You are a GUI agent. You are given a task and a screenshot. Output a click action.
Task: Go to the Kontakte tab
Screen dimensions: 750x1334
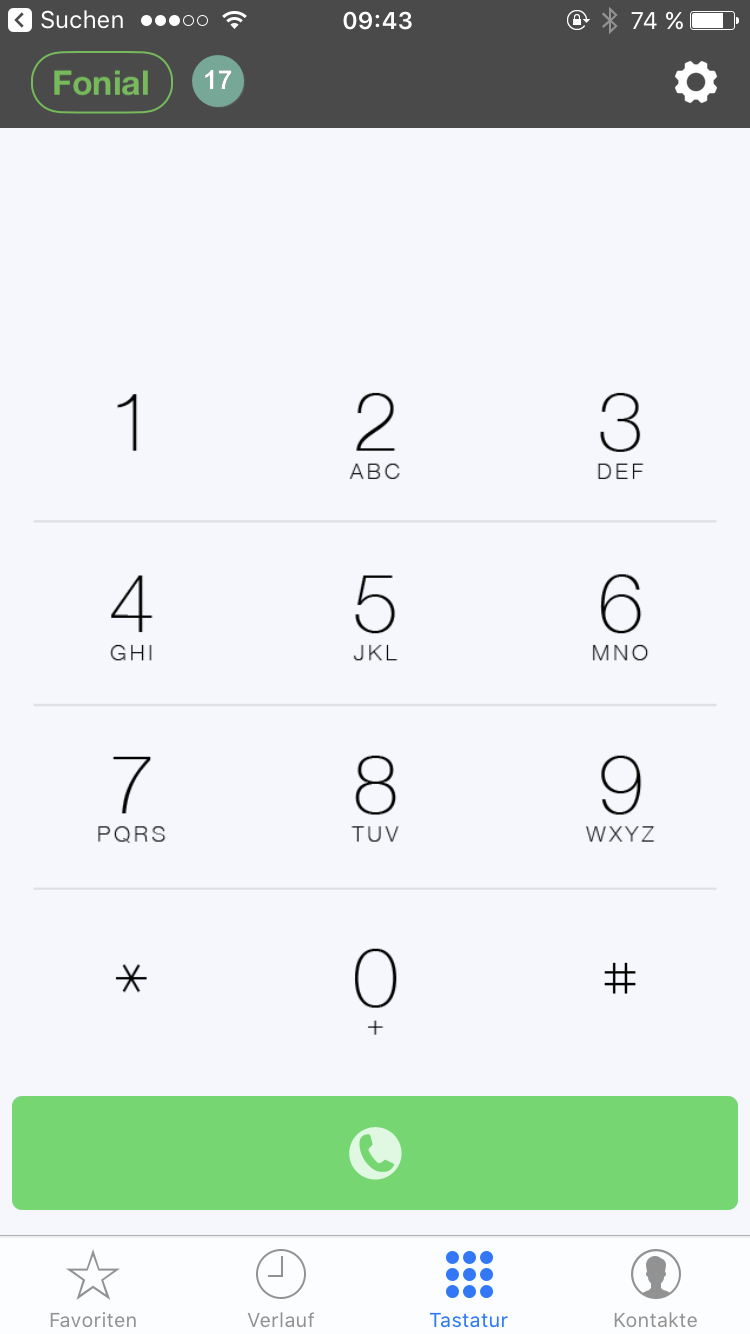pyautogui.click(x=656, y=1289)
